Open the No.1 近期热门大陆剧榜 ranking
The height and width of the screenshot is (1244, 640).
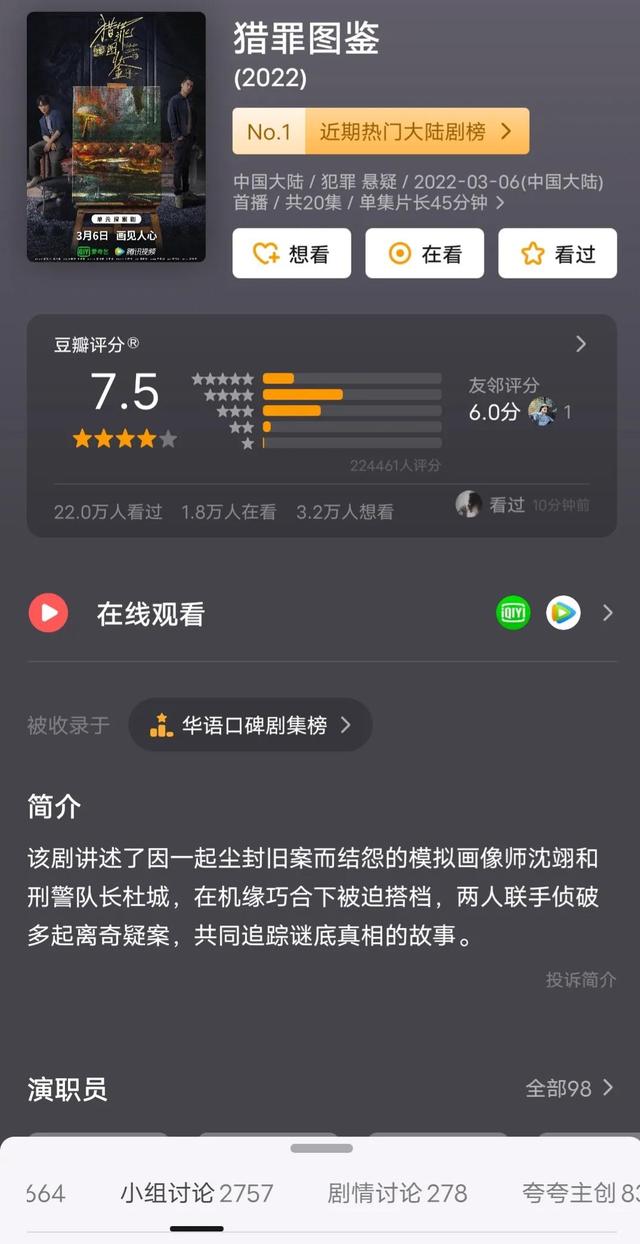[381, 131]
